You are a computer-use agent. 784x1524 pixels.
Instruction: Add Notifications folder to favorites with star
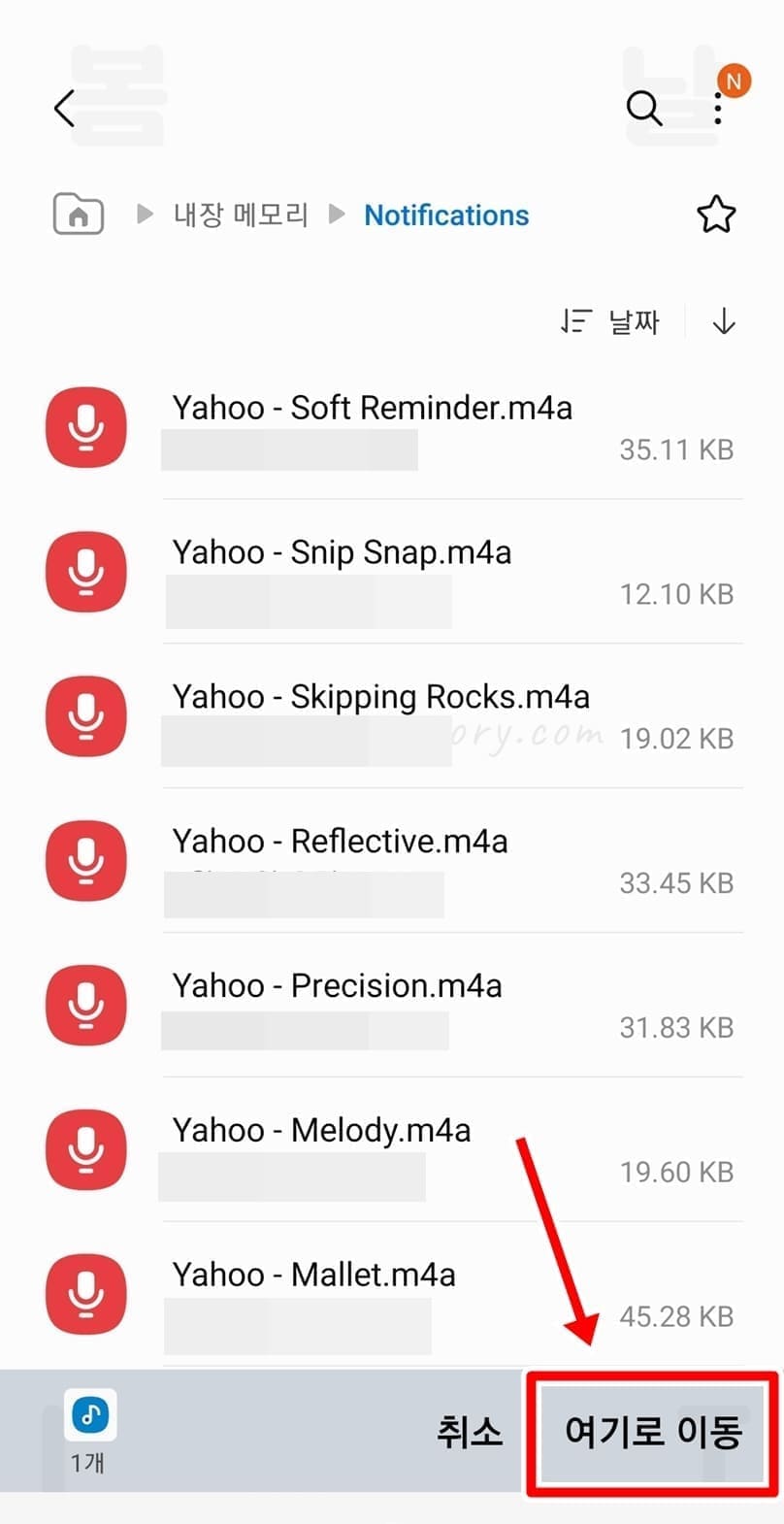[x=716, y=215]
